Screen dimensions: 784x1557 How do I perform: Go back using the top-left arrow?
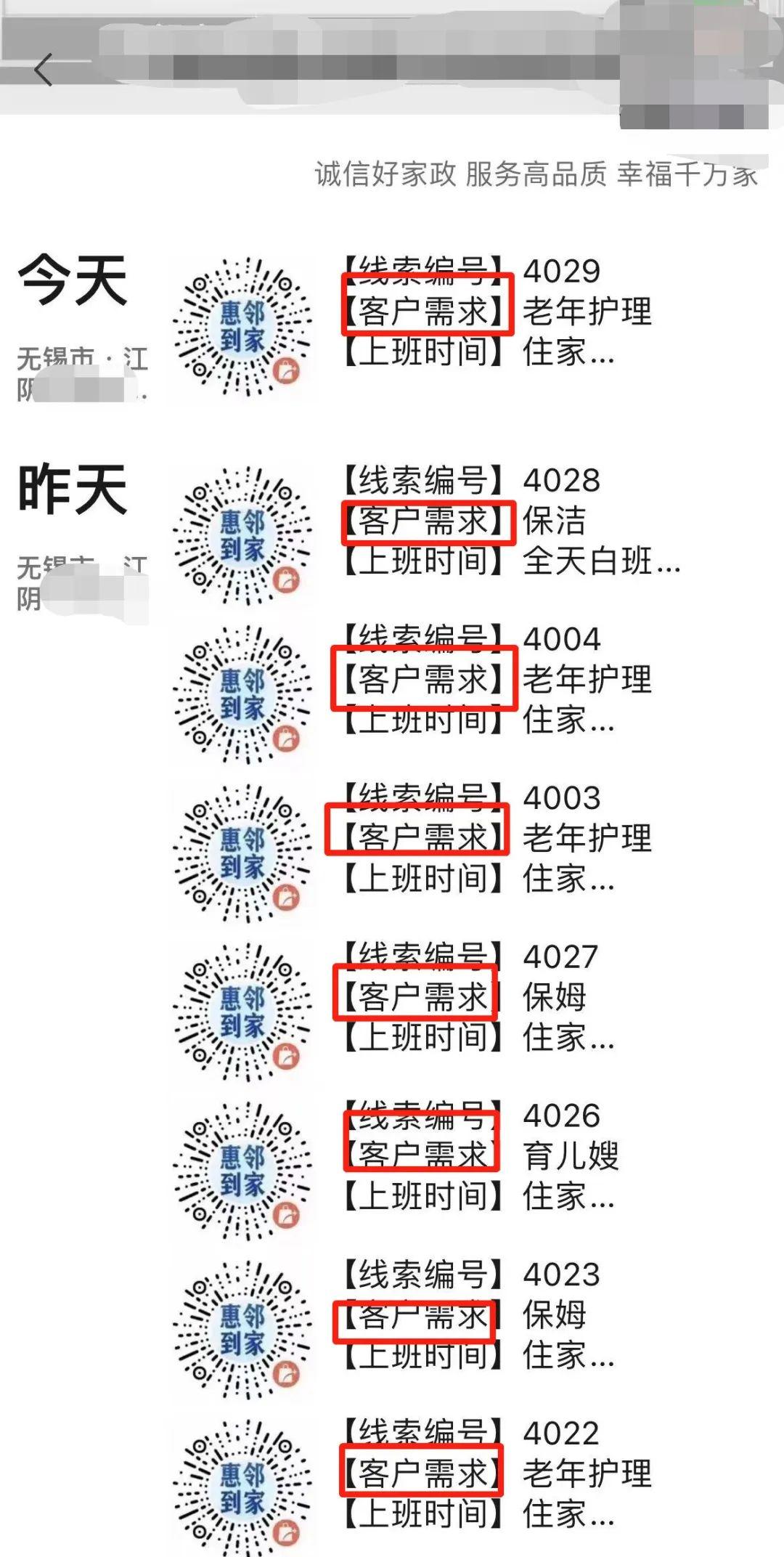44,70
